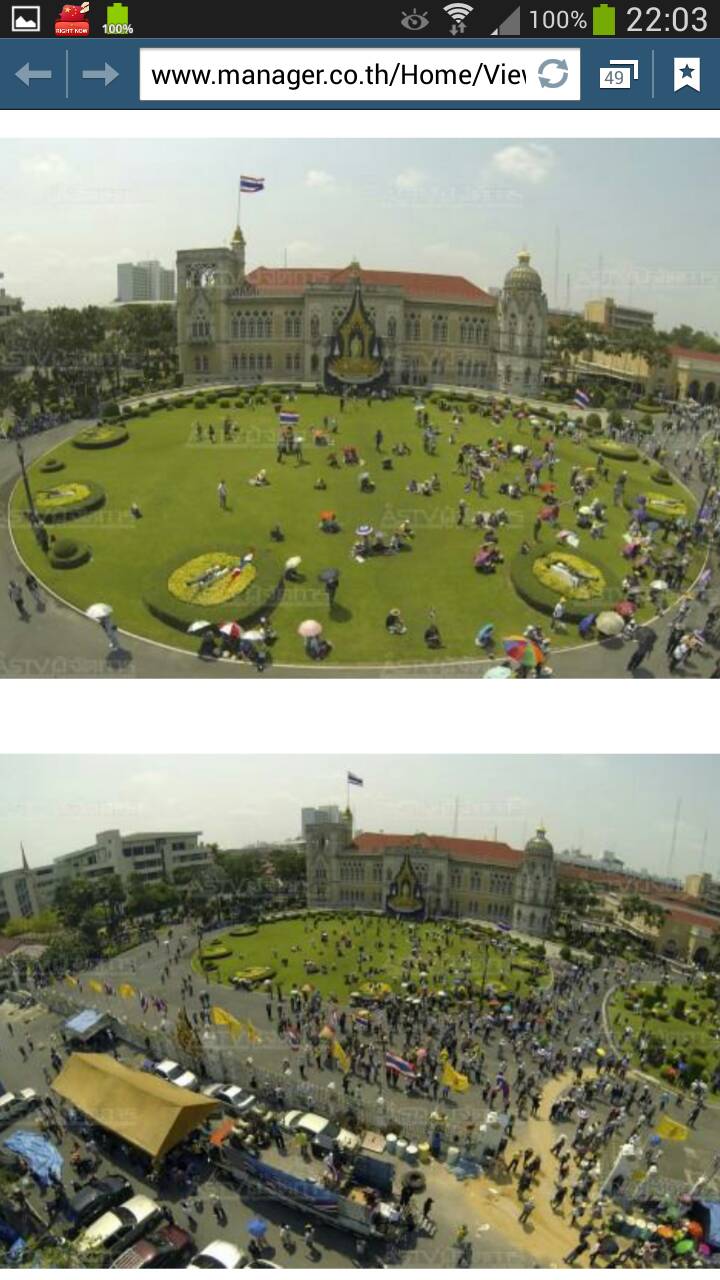Open the wide aerial photo of the crowd
This screenshot has width=720, height=1280.
pyautogui.click(x=360, y=1010)
